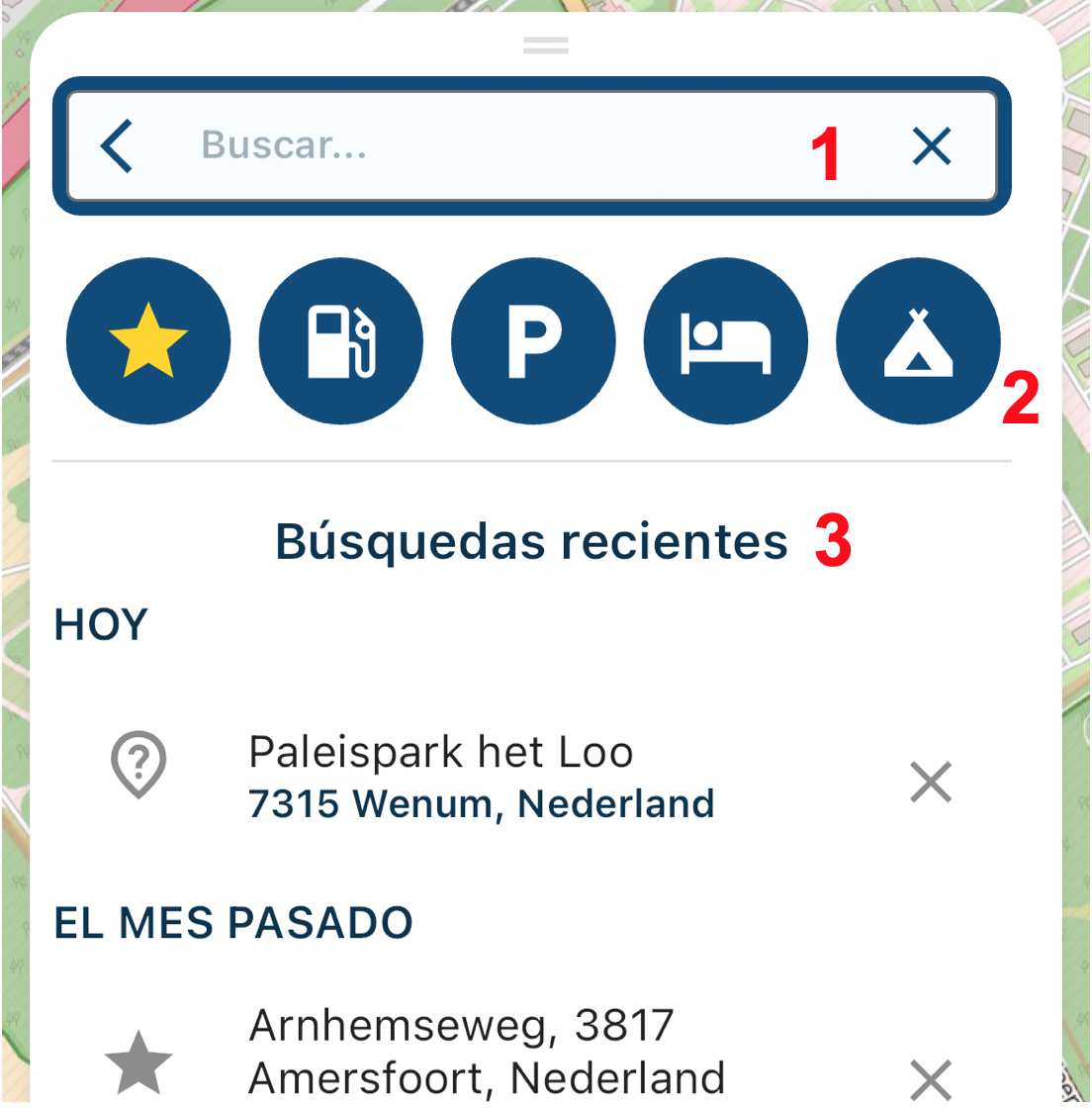This screenshot has width=1092, height=1108.
Task: Find parking with the P button
Action: click(533, 341)
